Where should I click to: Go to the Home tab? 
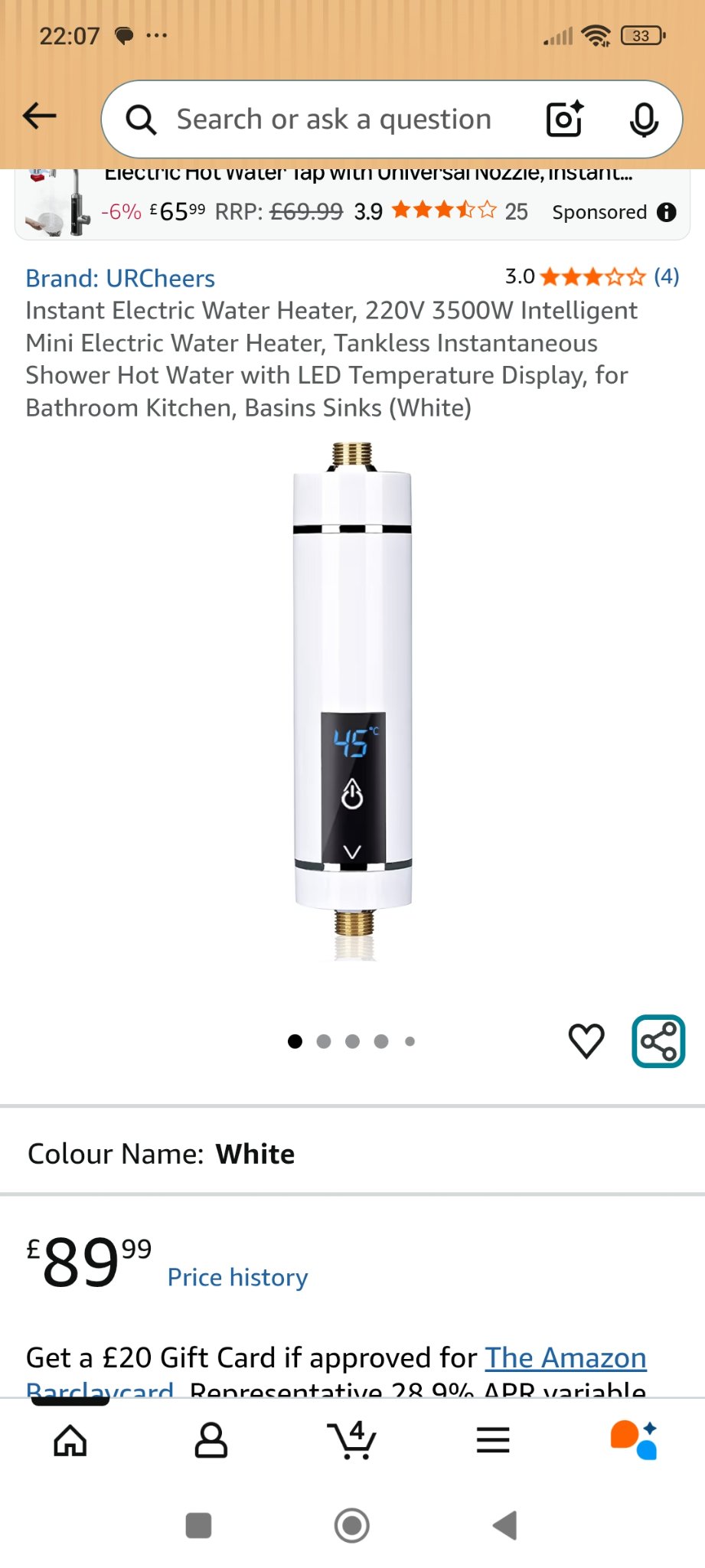(x=70, y=1440)
